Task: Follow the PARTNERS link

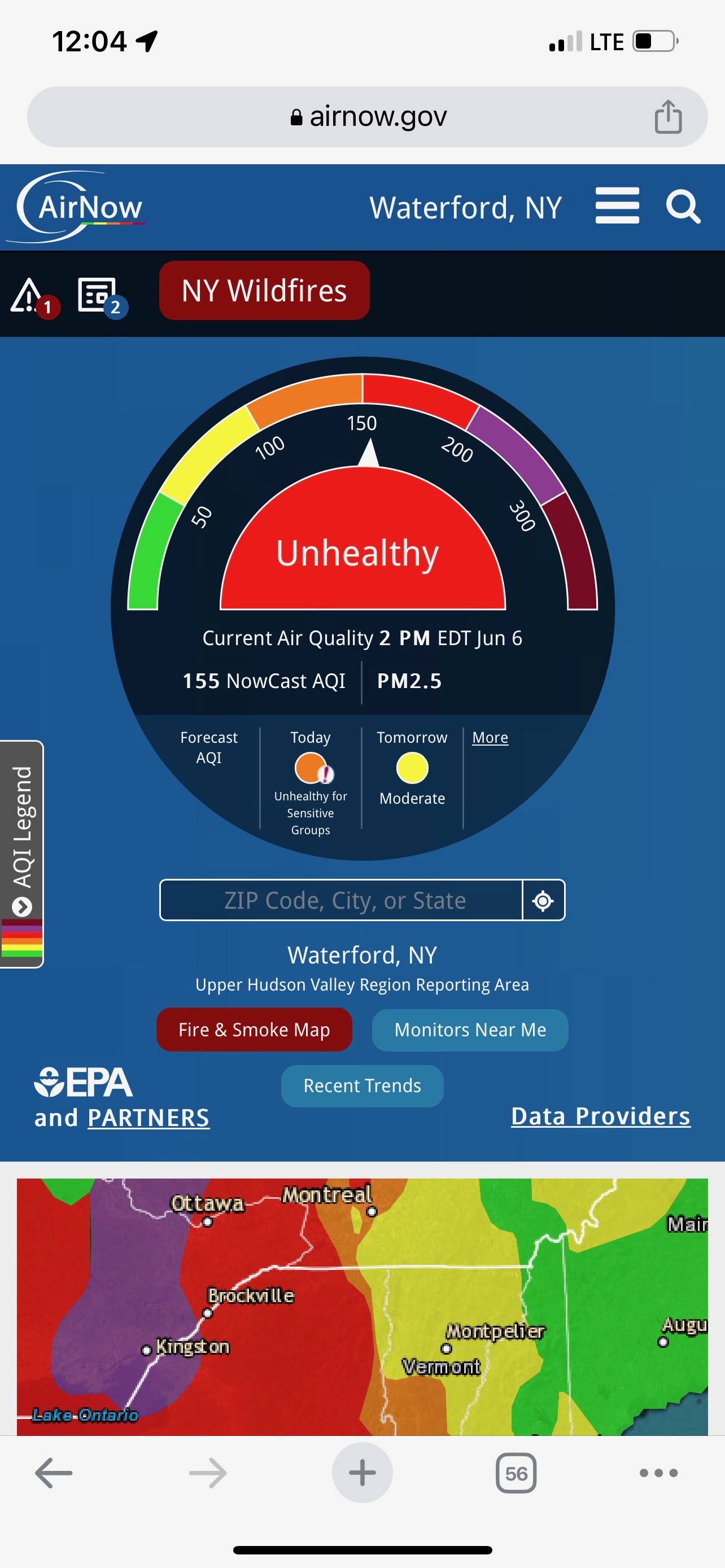Action: point(149,1118)
